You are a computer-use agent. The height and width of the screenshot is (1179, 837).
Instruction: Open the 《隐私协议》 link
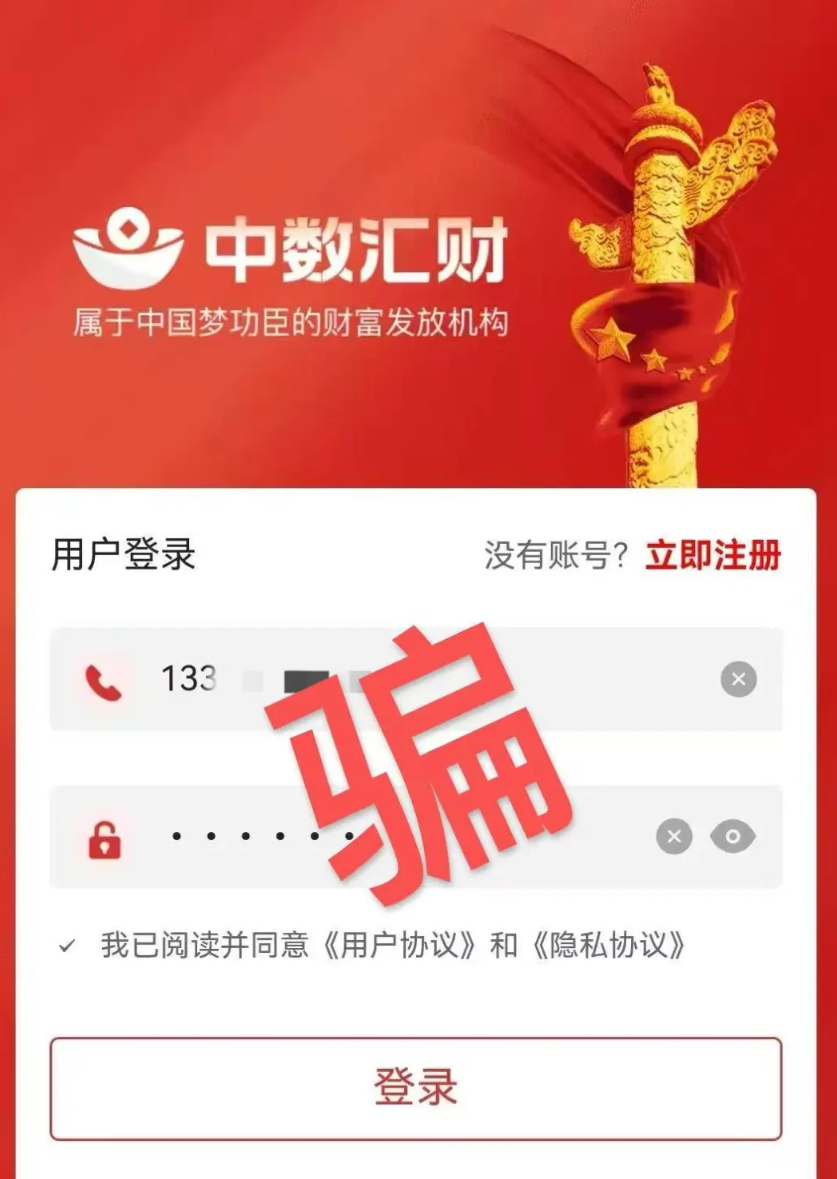click(x=607, y=945)
